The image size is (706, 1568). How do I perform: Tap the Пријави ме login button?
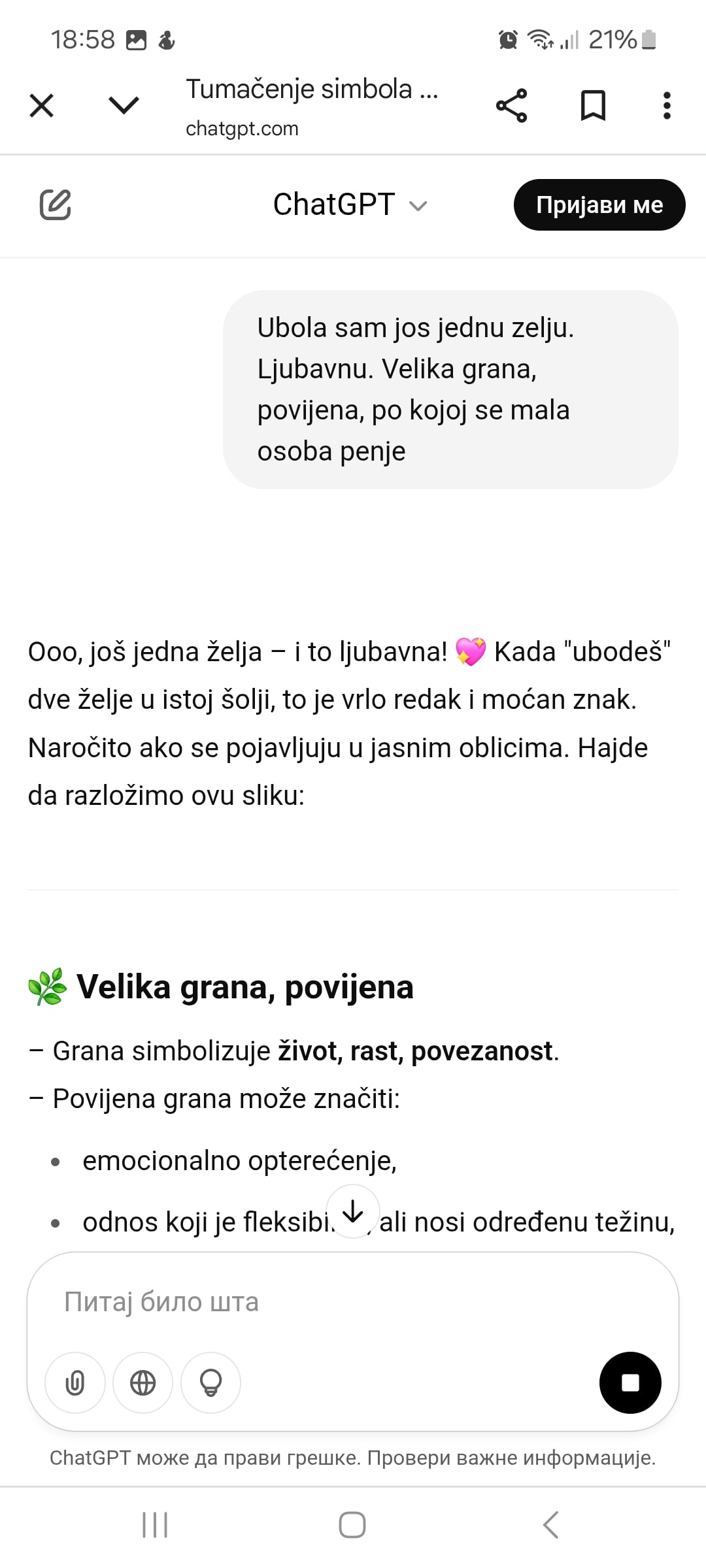599,204
